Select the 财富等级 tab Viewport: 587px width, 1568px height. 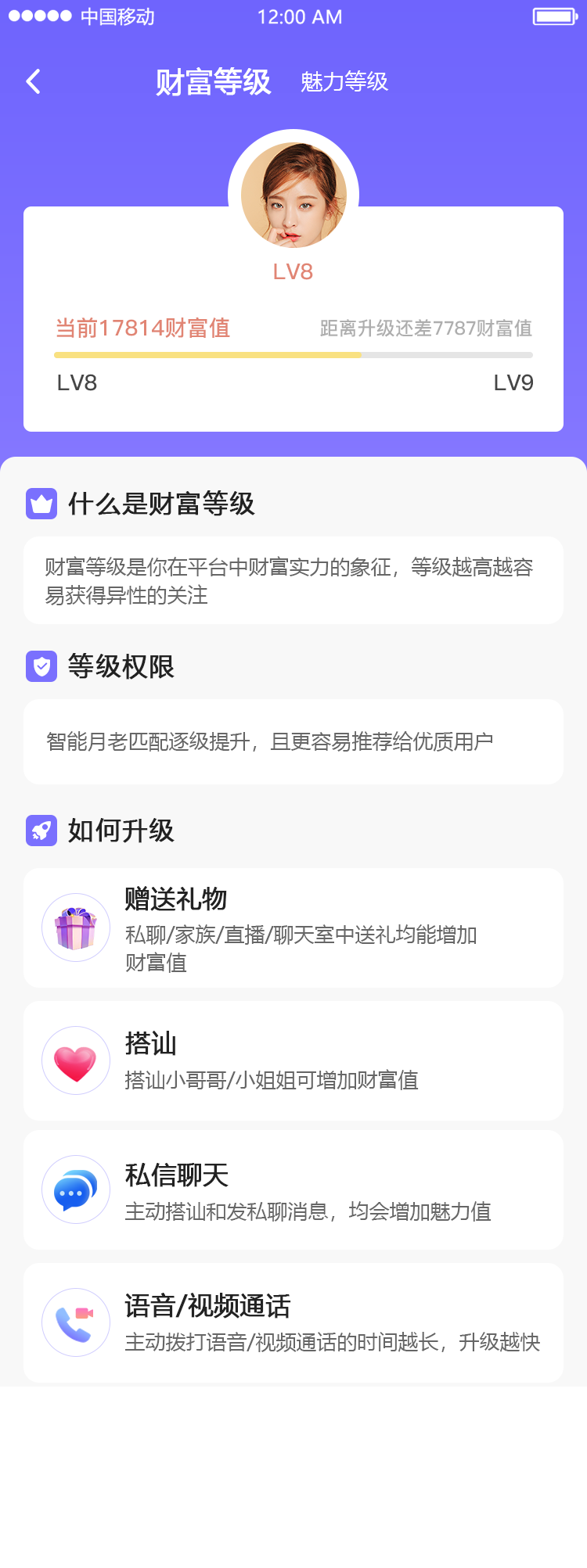pos(213,81)
